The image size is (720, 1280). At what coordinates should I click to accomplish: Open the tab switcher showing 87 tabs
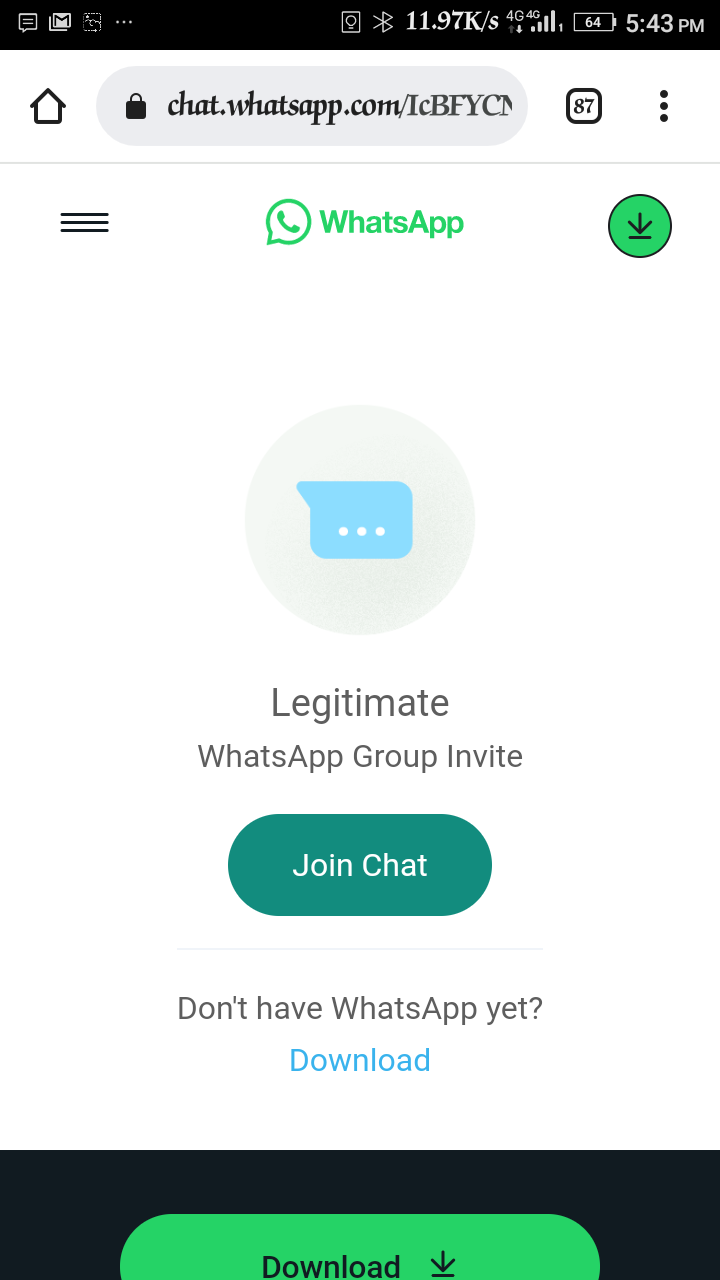pos(584,106)
